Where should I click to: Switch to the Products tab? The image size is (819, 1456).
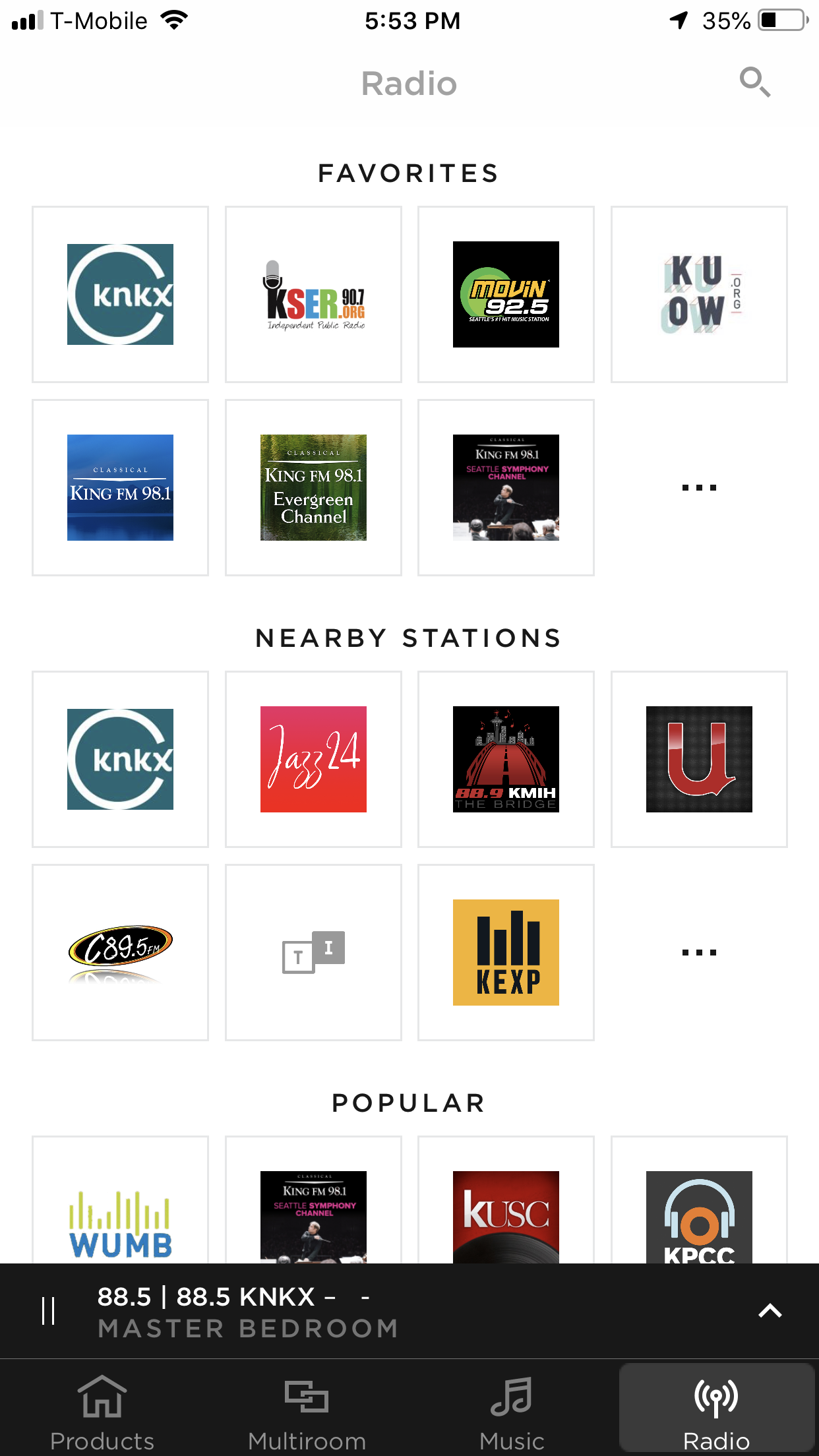102,1411
